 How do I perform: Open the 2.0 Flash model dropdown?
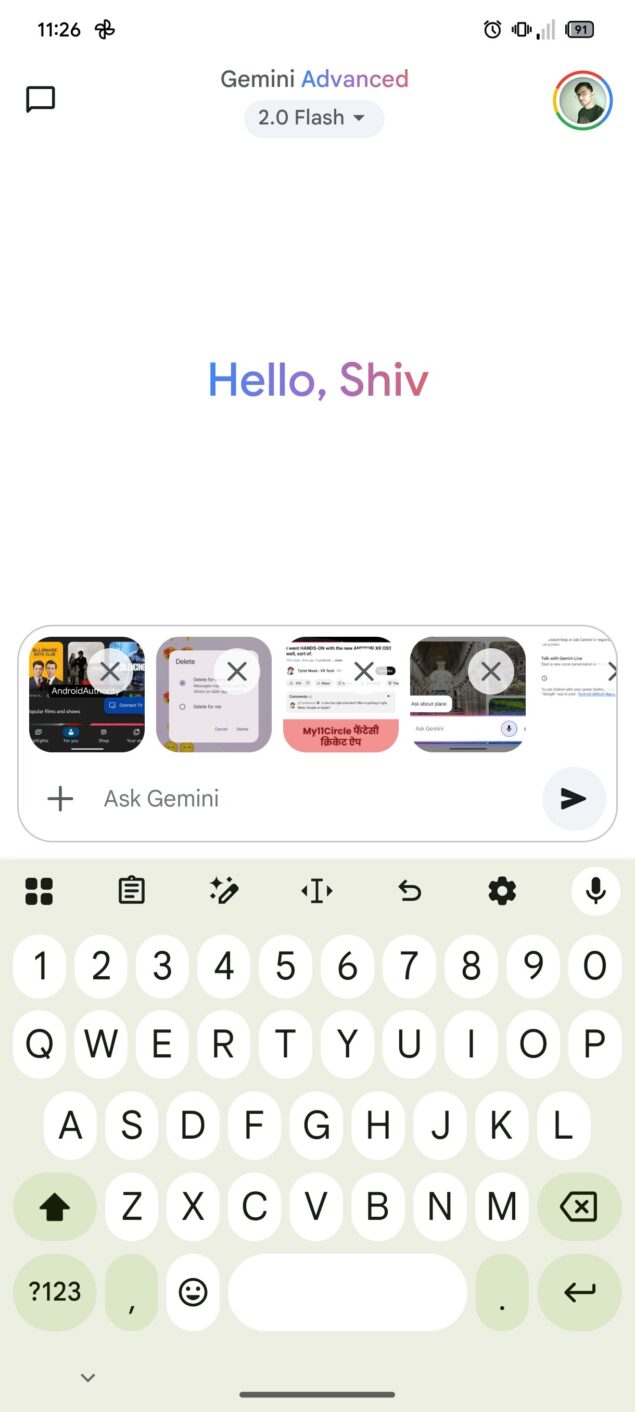(x=313, y=118)
